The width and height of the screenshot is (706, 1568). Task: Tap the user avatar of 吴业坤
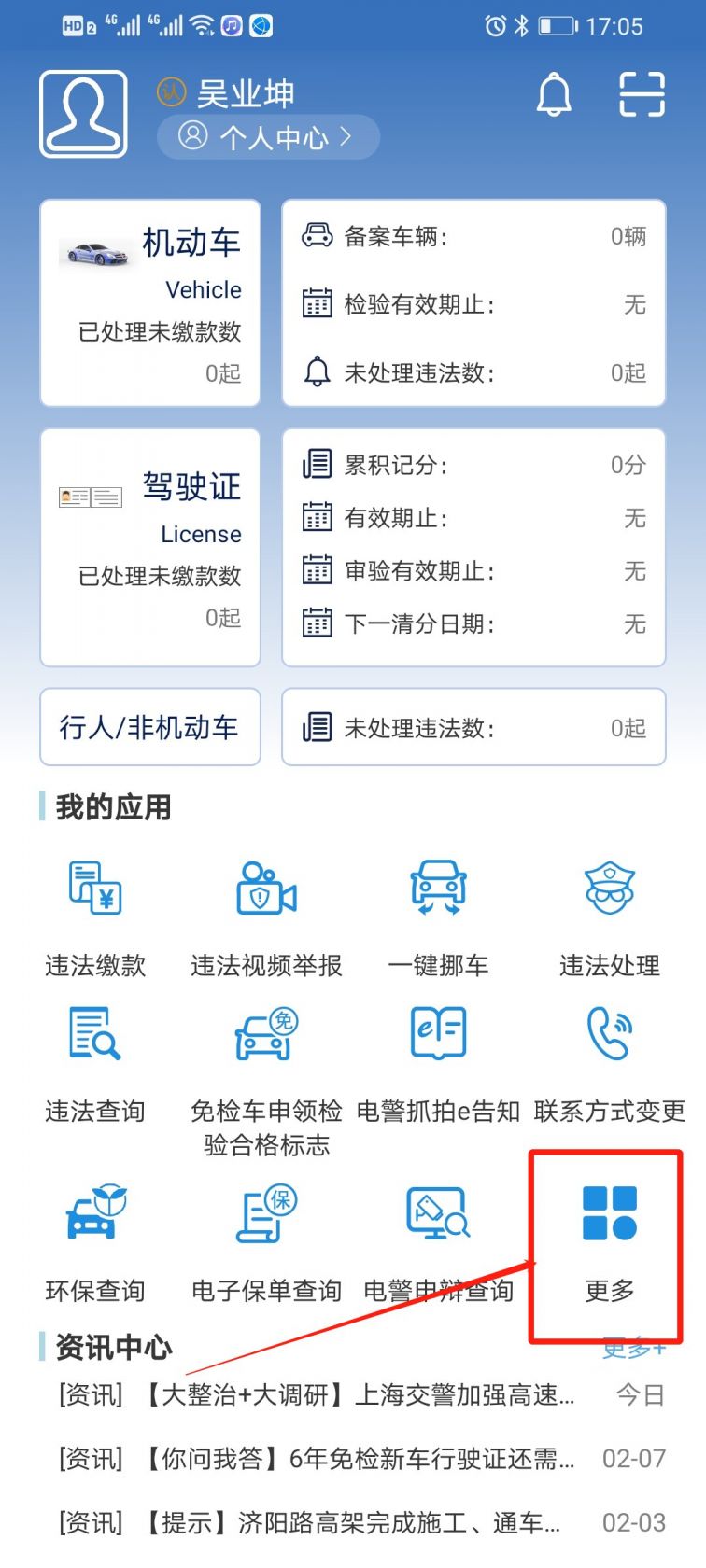click(82, 114)
